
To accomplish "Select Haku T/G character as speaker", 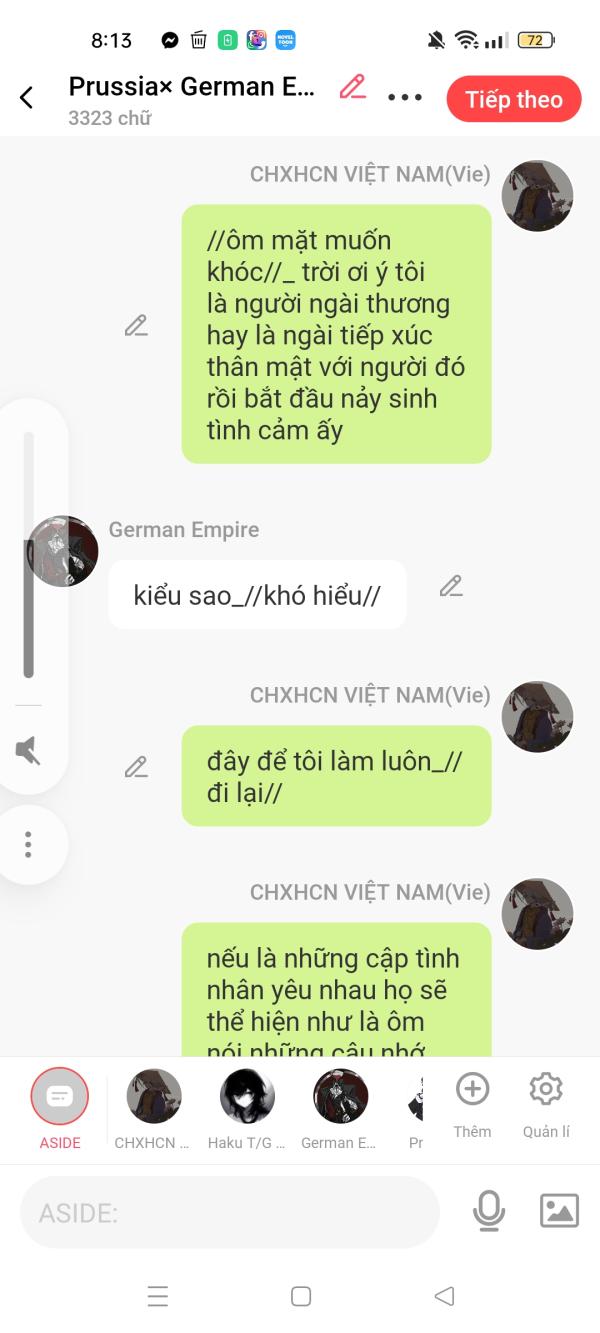I will click(247, 1108).
